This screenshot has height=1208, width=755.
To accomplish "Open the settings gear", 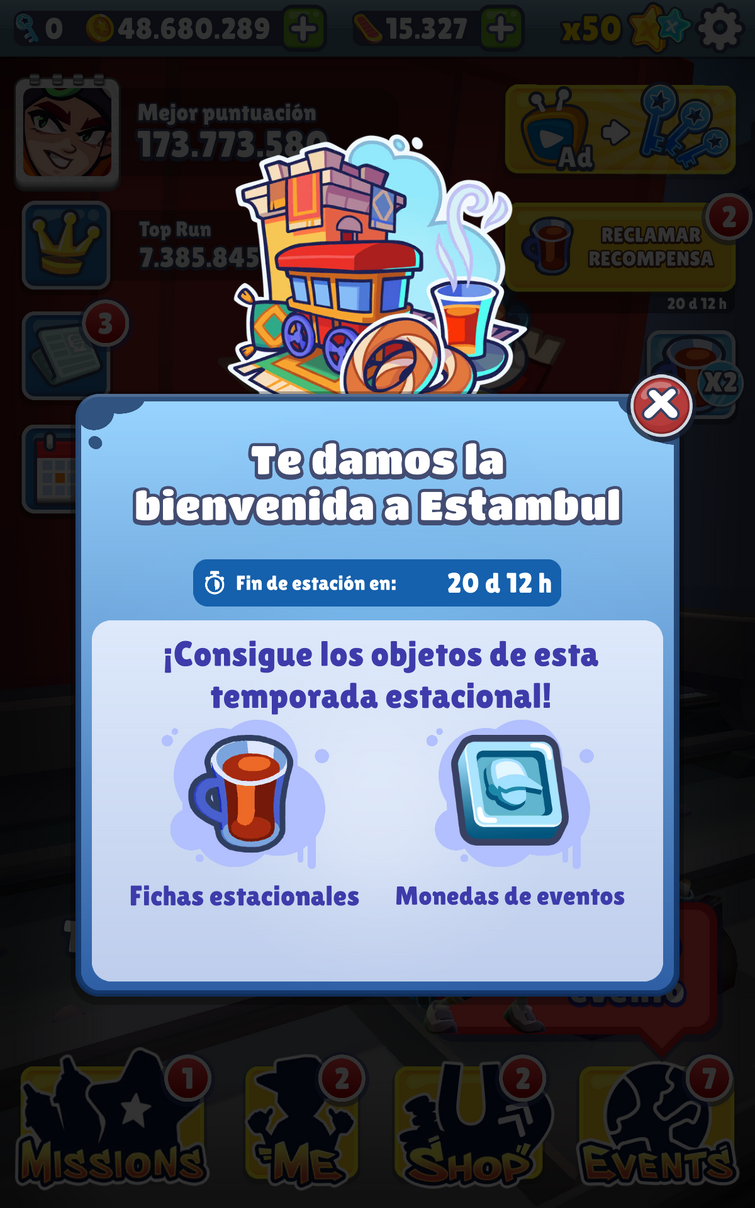I will point(720,28).
